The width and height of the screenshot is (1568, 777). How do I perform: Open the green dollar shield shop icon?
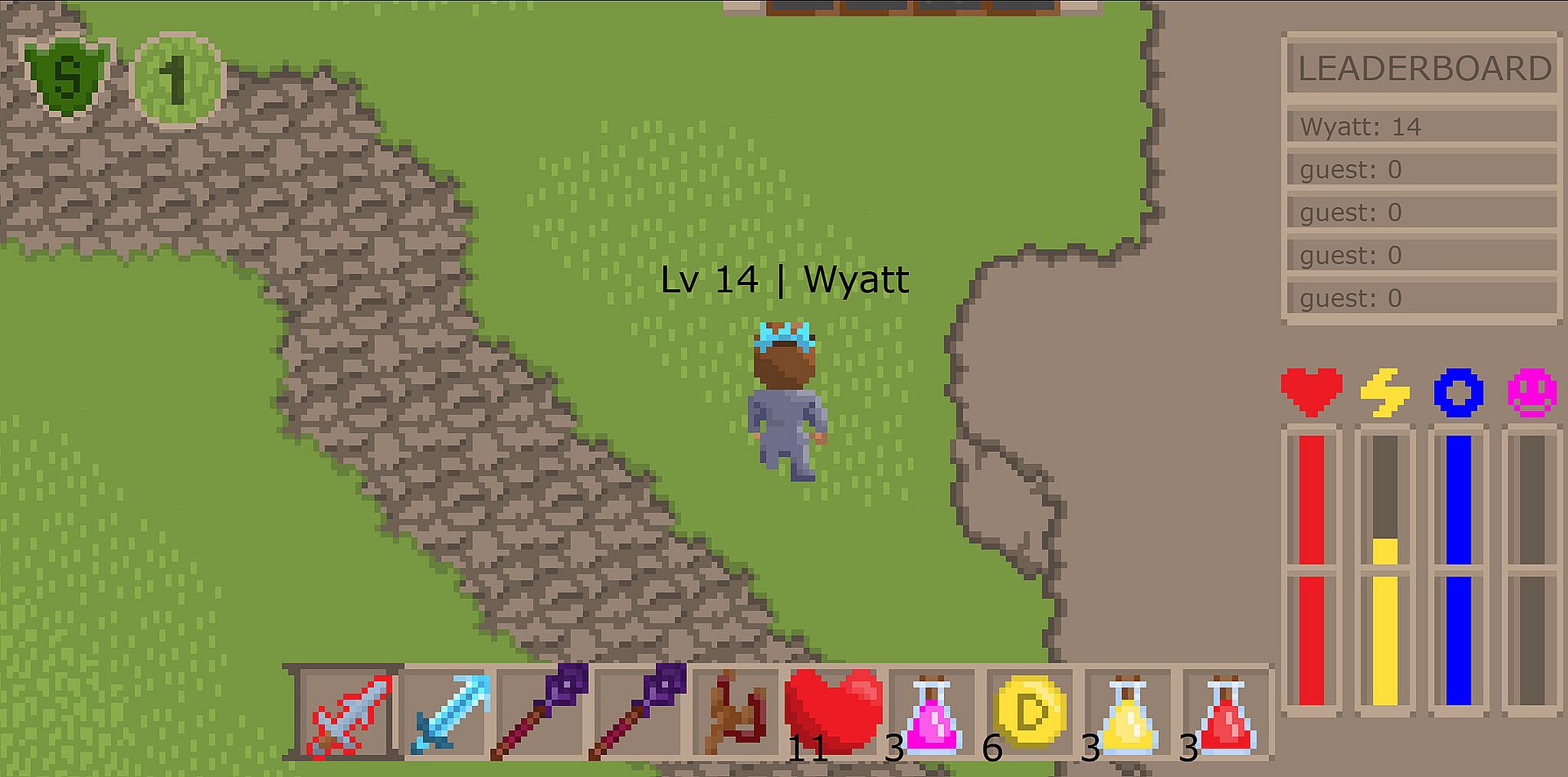coord(68,76)
